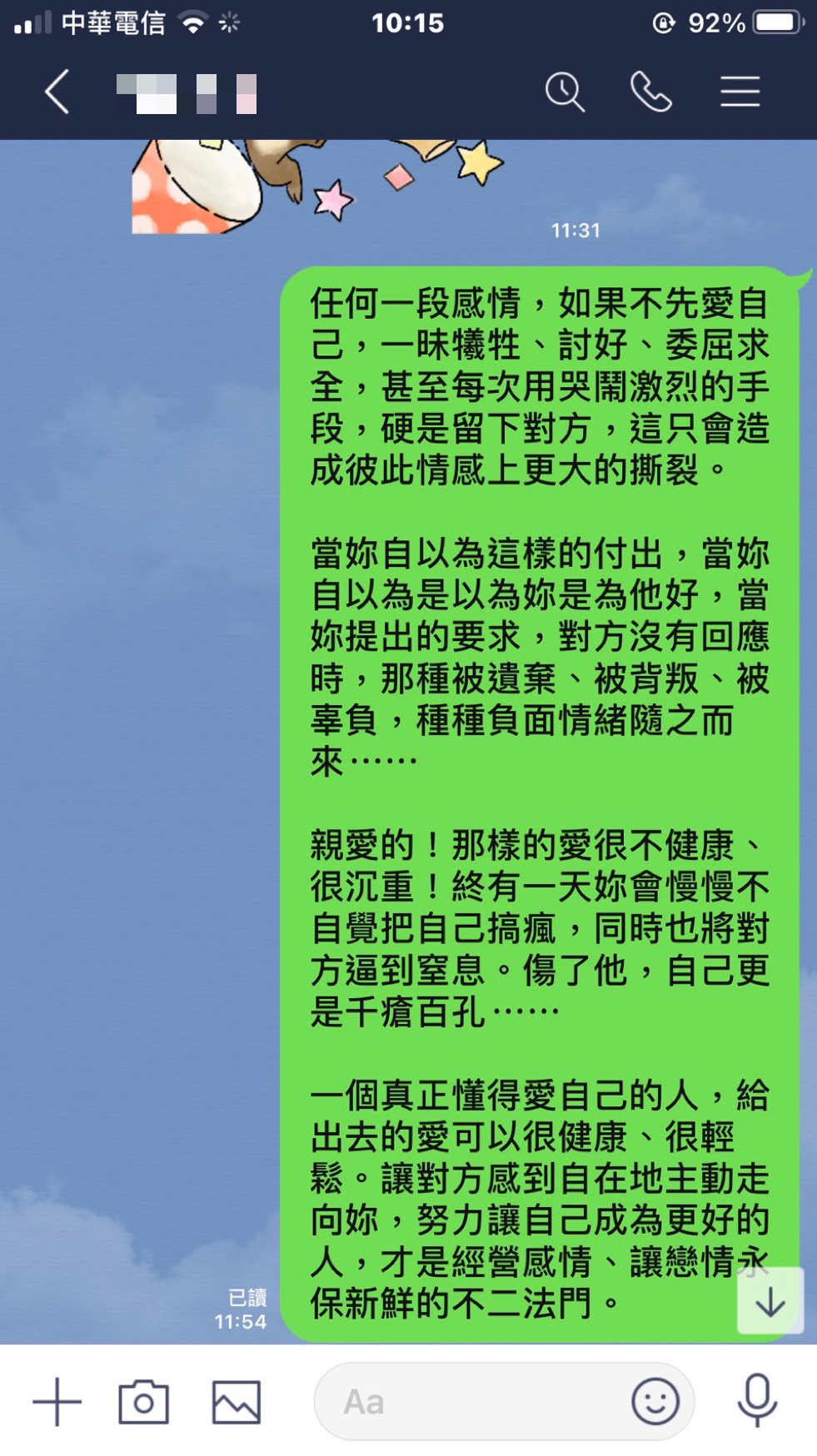This screenshot has height=1456, width=817.
Task: Open the camera
Action: (143, 1402)
